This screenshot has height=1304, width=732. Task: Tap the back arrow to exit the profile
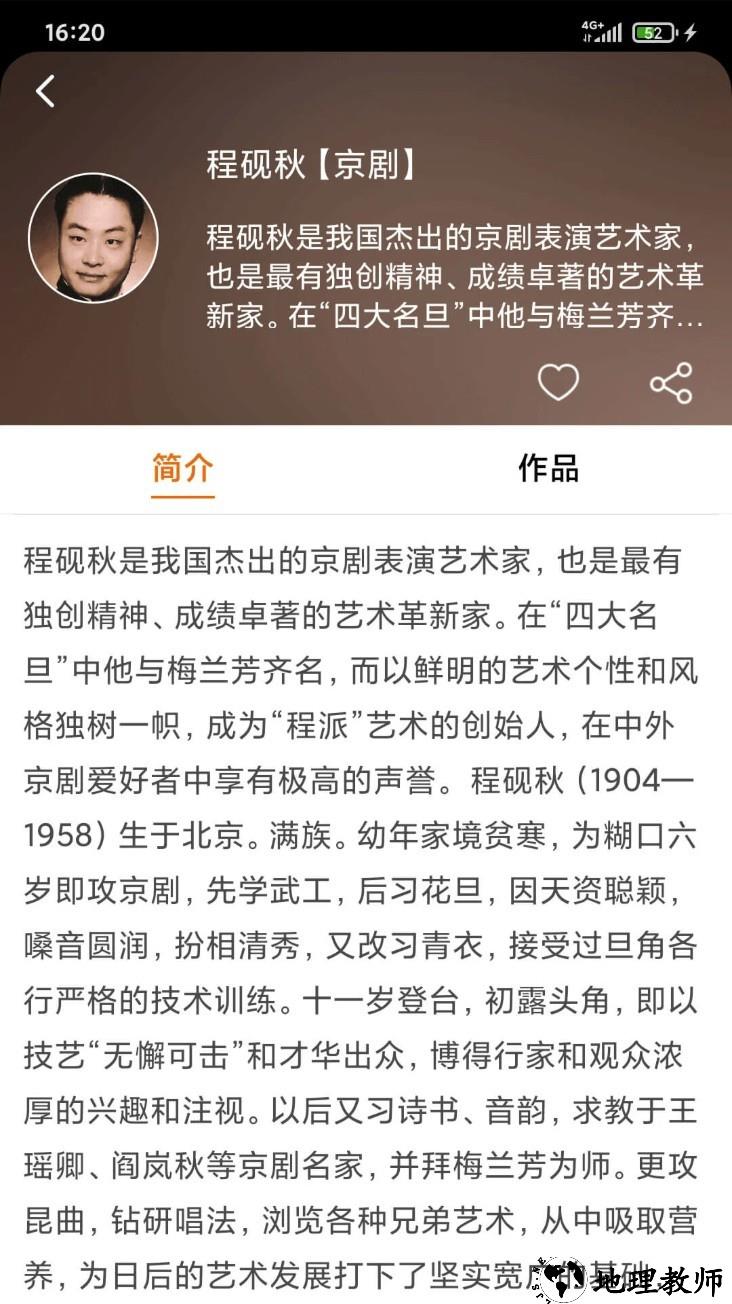(x=44, y=90)
